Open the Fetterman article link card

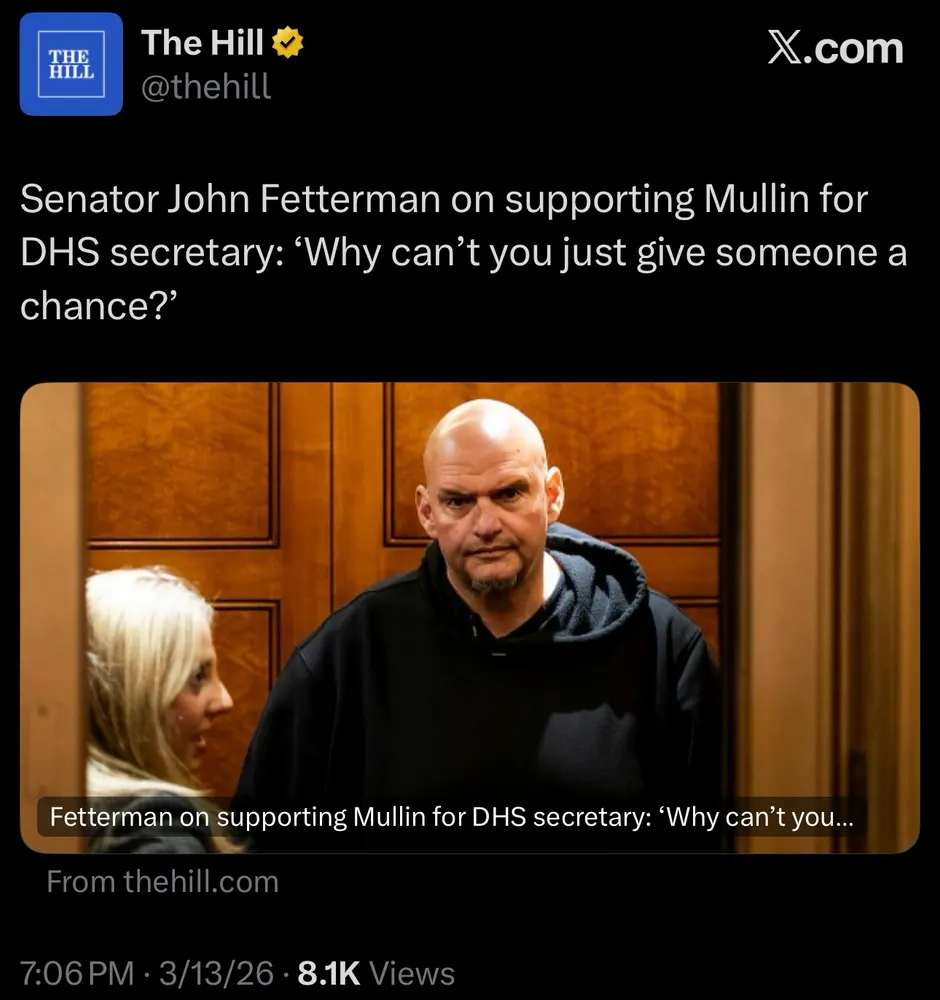click(470, 617)
